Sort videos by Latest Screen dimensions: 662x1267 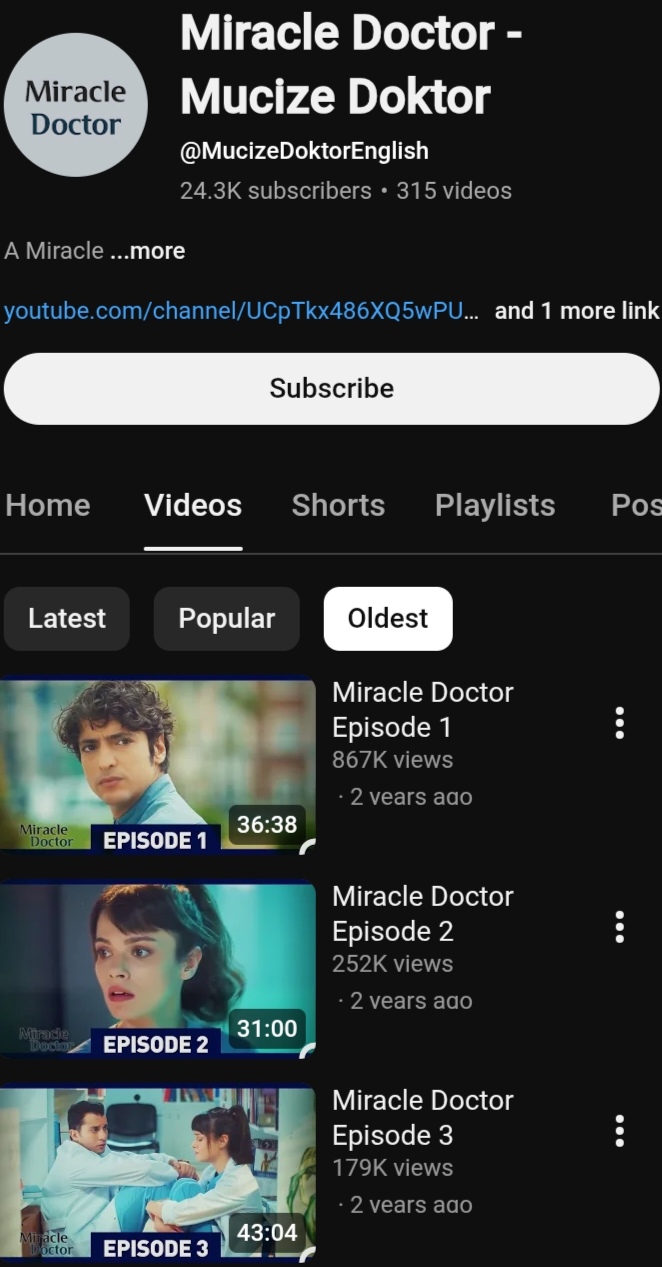click(67, 619)
